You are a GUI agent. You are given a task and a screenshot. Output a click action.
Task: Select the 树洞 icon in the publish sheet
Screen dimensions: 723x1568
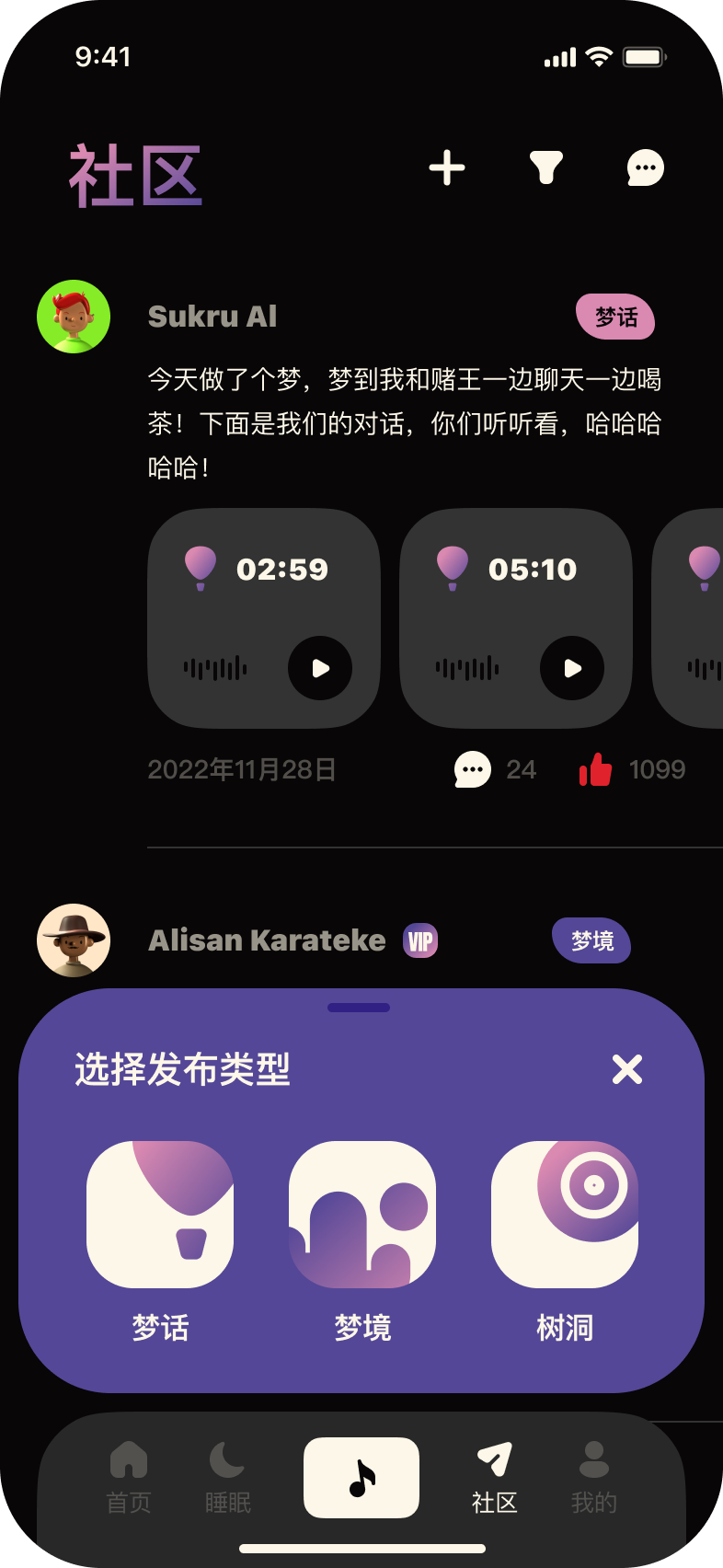564,1215
